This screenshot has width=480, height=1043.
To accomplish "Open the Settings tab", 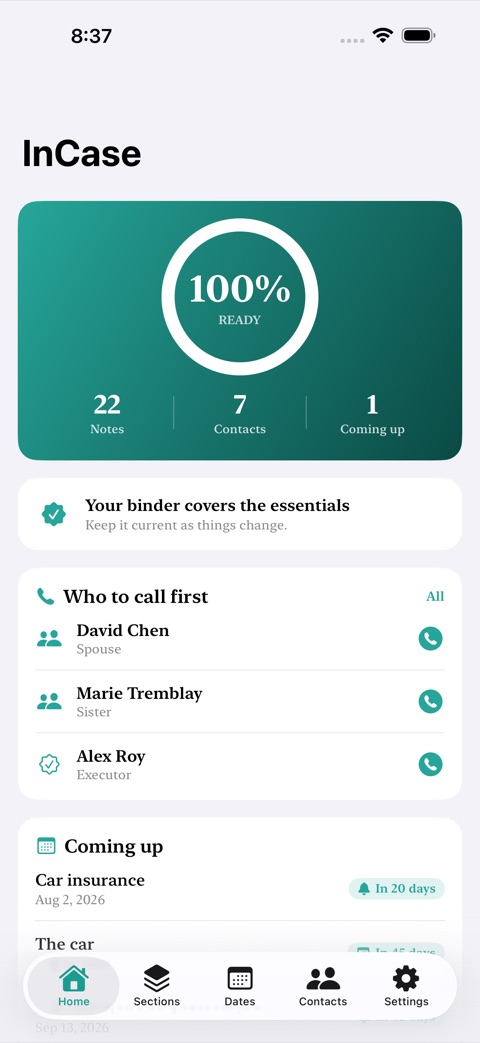I will (406, 986).
